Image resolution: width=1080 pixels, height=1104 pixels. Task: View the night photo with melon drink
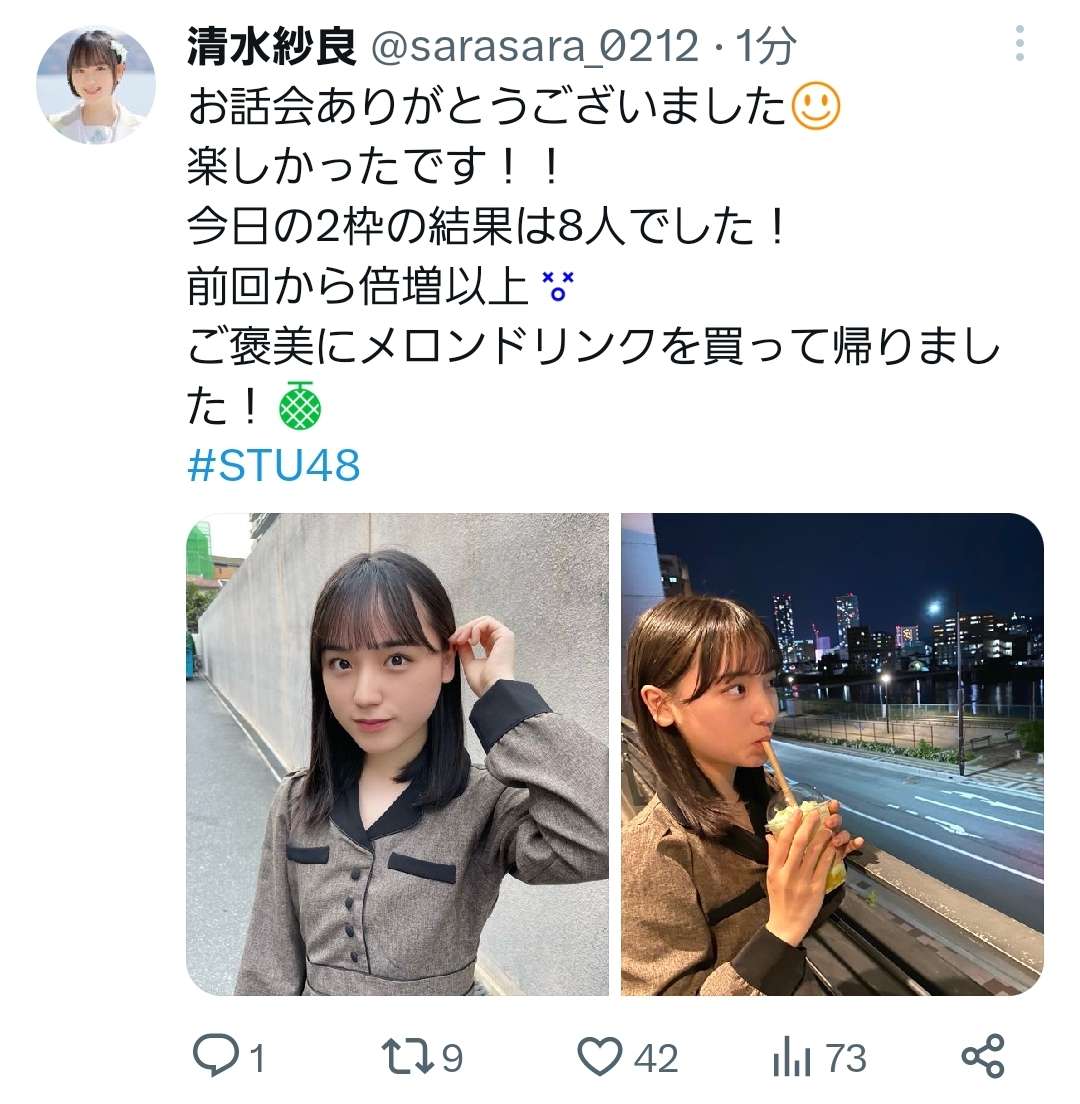click(832, 754)
